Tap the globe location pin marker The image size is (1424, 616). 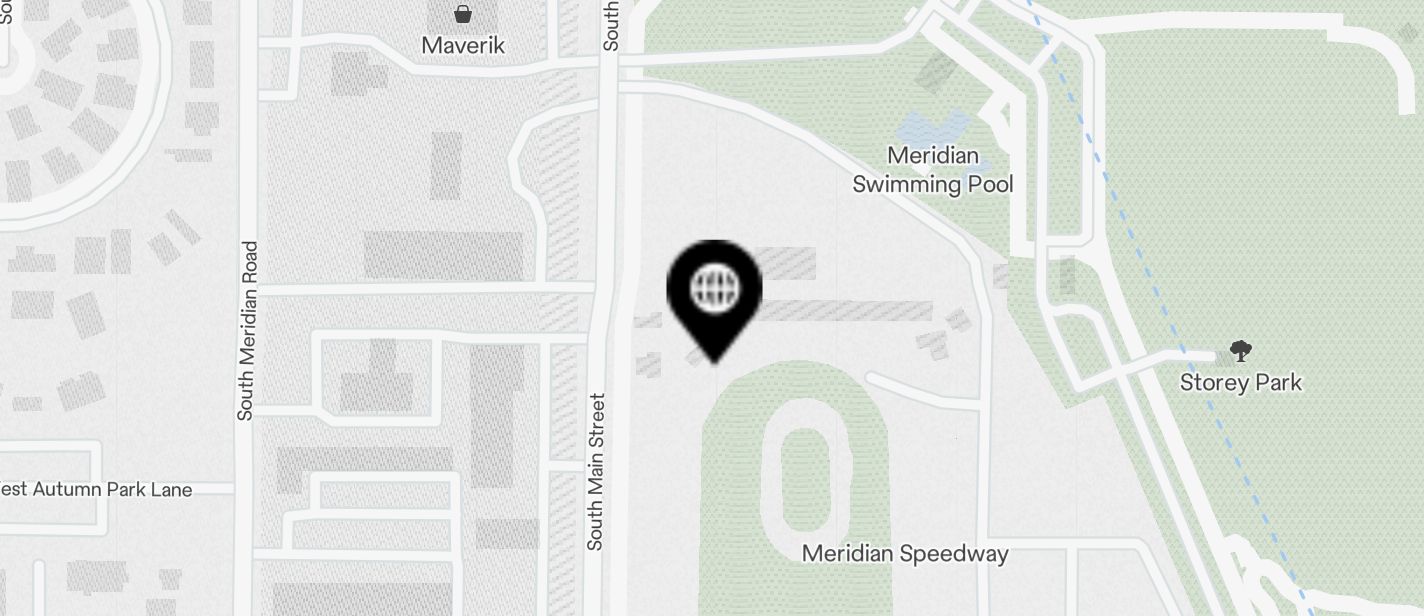(714, 291)
